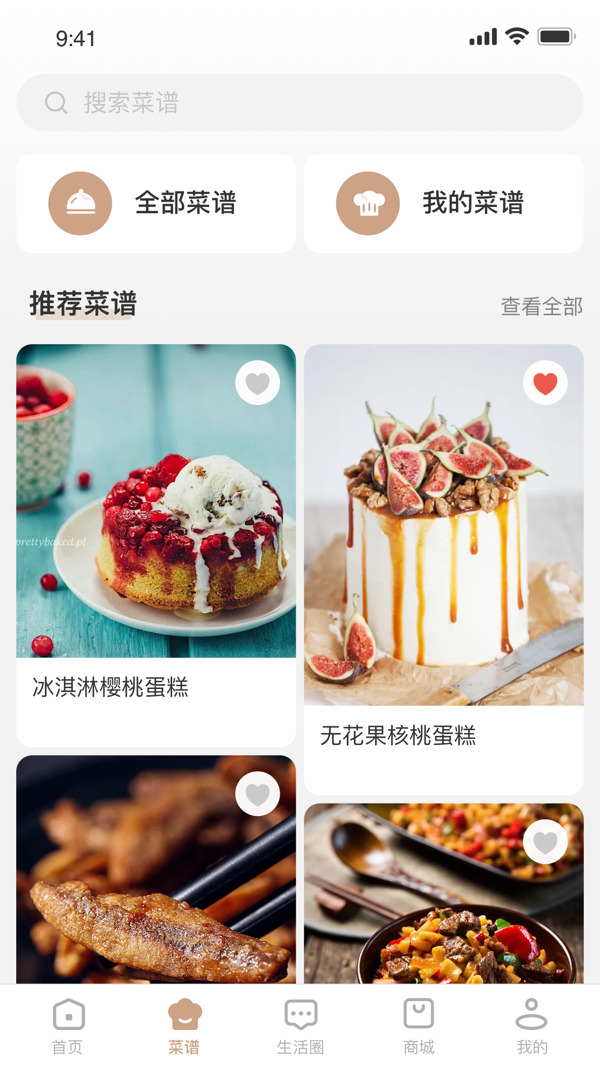Unlike the 无花果核桃蛋糕 recipe
The image size is (600, 1067).
coord(545,383)
